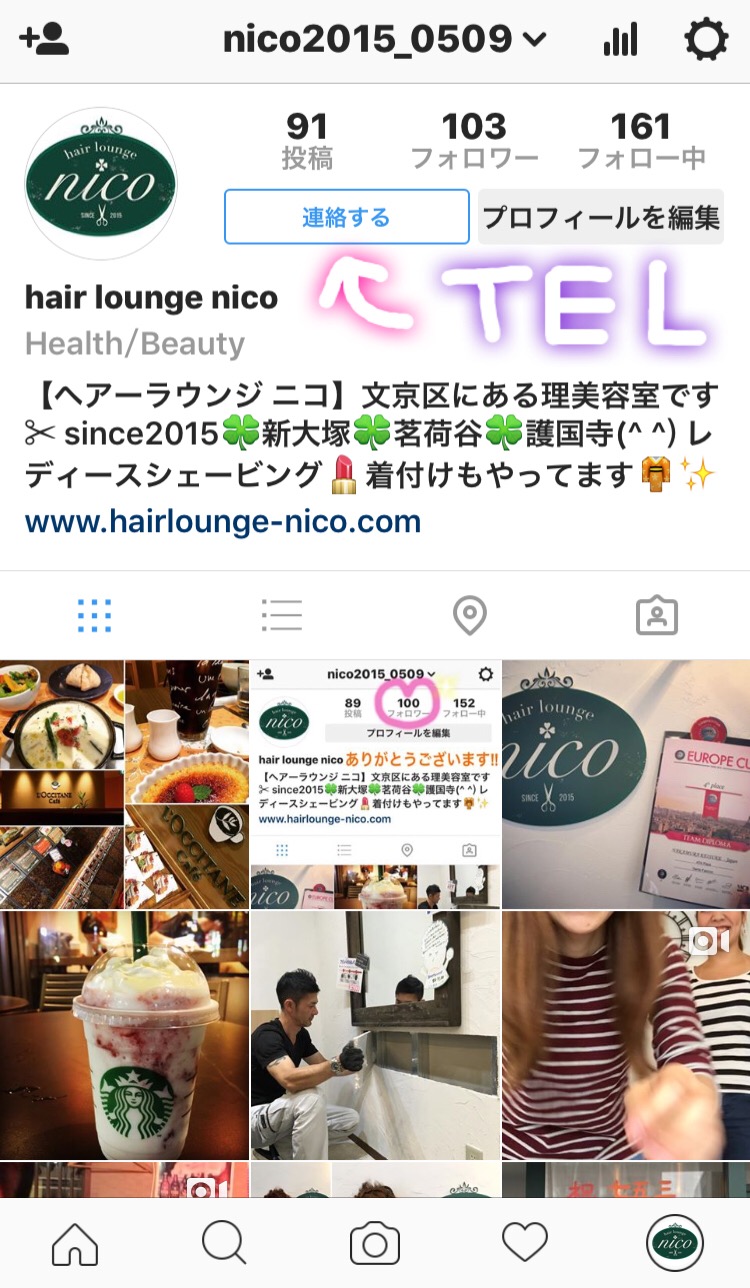The width and height of the screenshot is (750, 1288).
Task: Open the photo map location tab
Action: click(469, 616)
